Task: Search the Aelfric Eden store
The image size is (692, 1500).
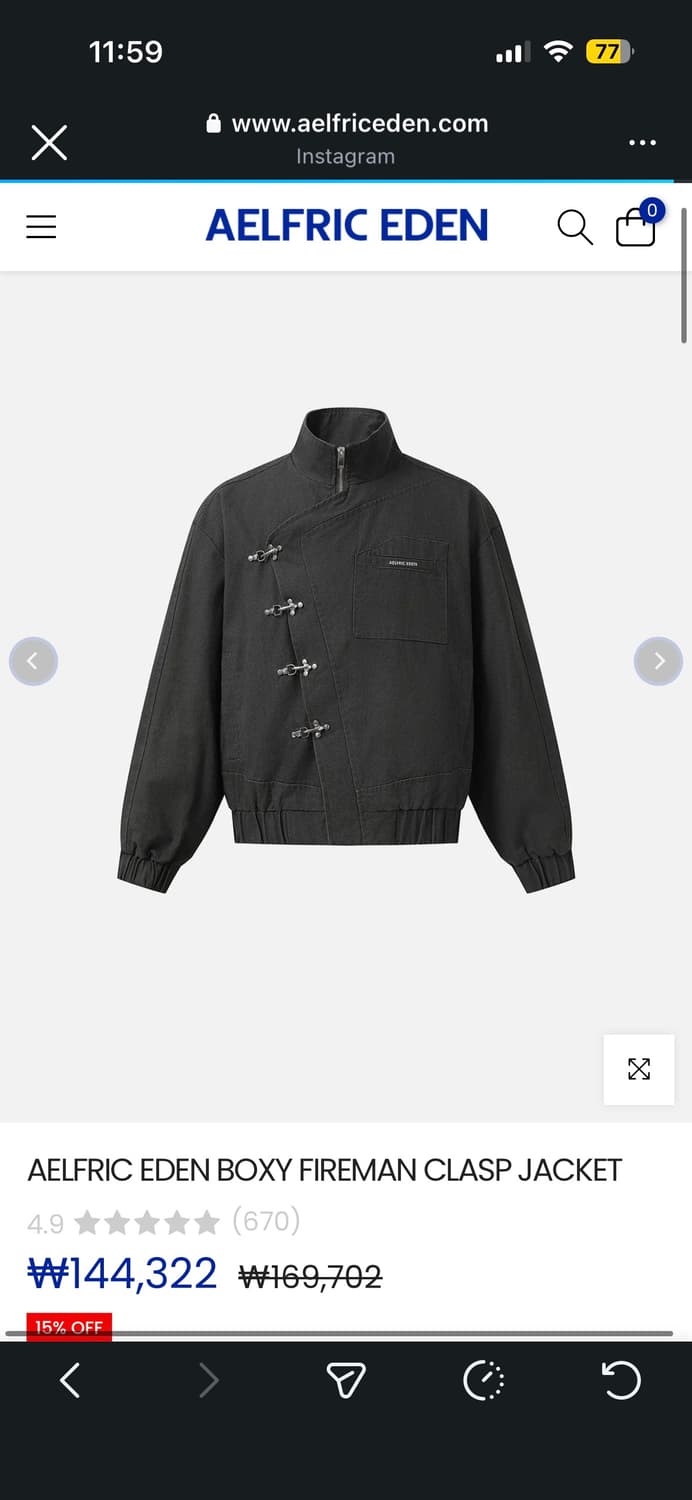Action: pos(574,227)
